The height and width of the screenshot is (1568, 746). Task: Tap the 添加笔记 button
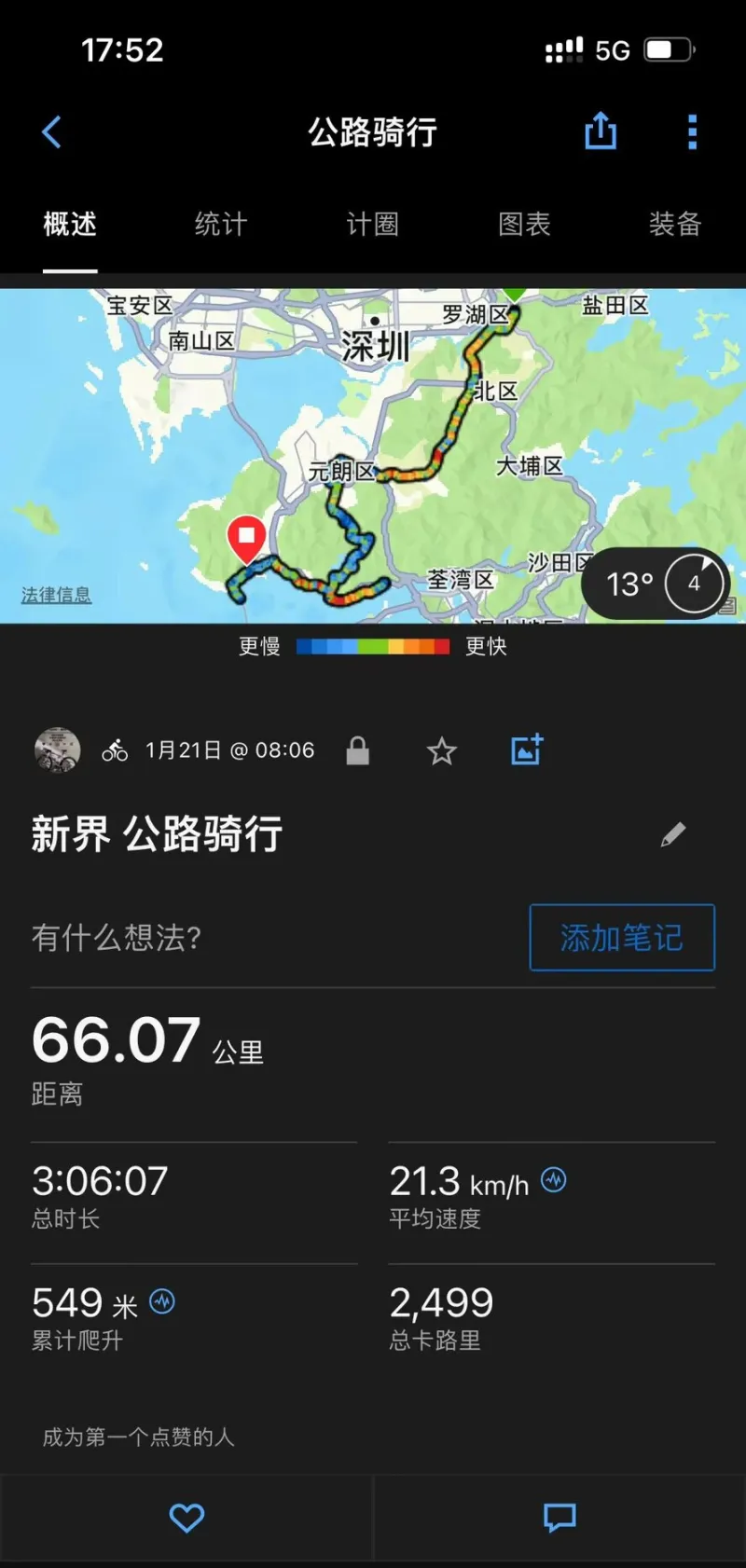[622, 937]
